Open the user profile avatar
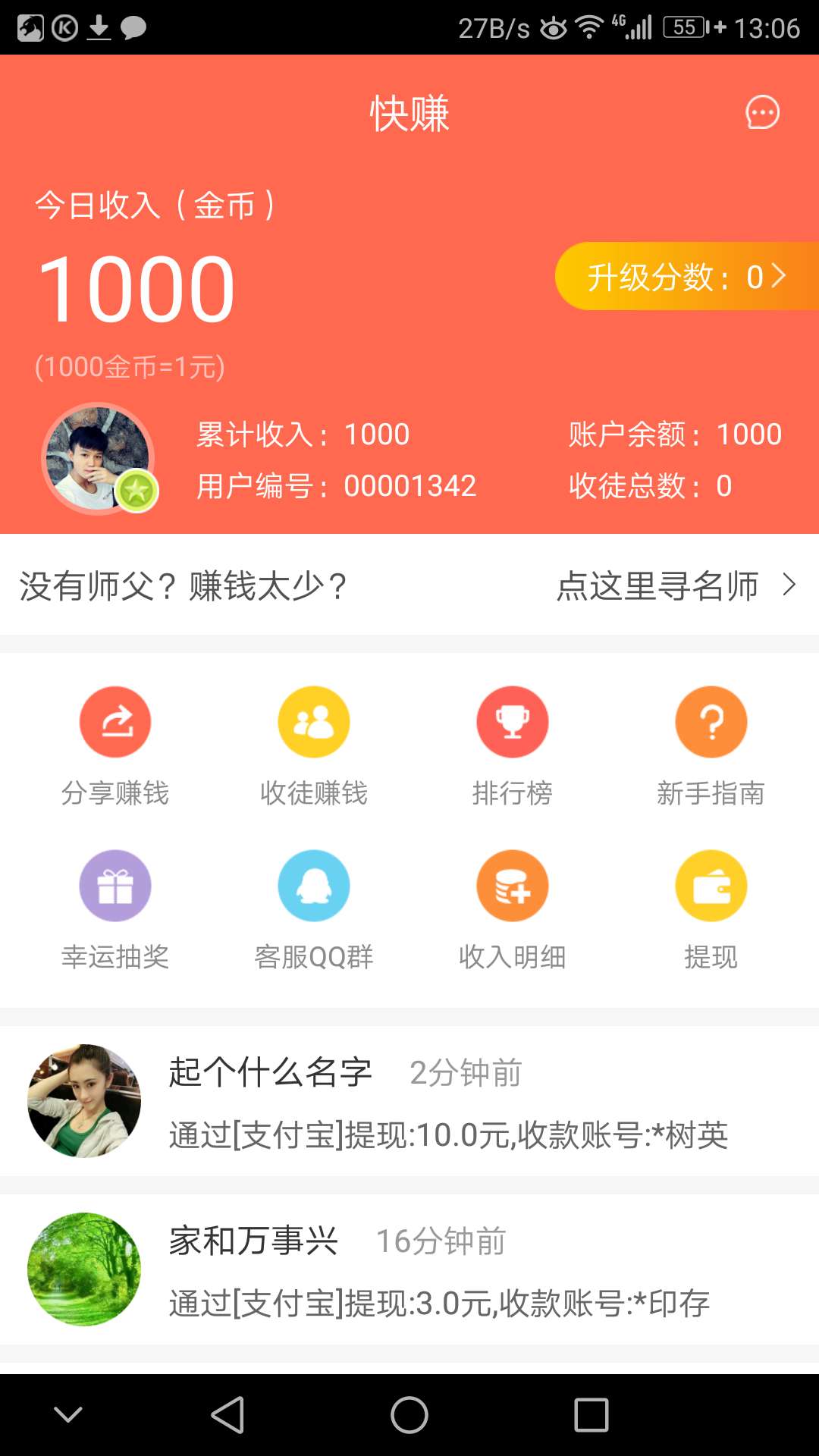 99,458
